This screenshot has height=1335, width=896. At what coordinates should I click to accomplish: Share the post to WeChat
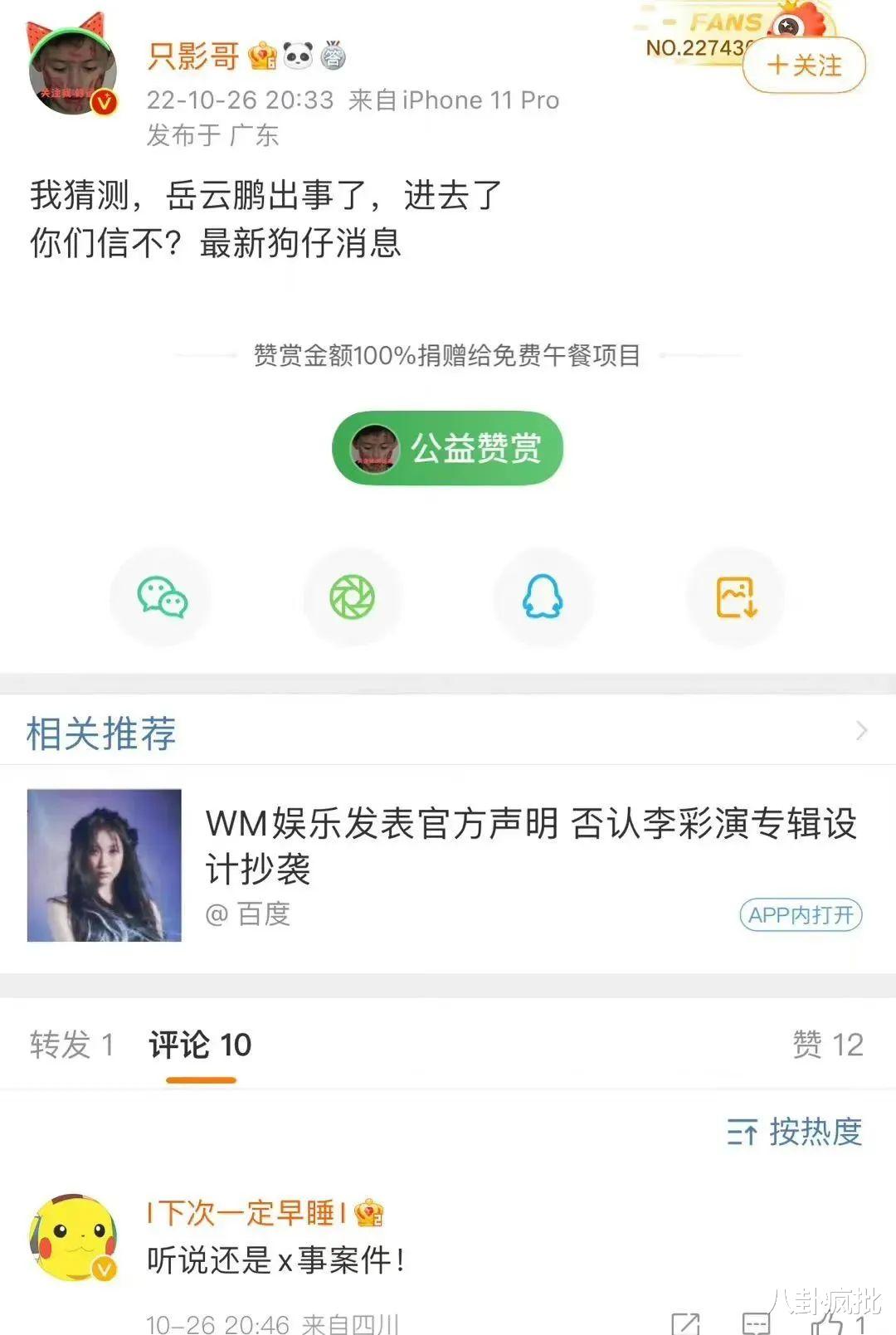click(162, 597)
